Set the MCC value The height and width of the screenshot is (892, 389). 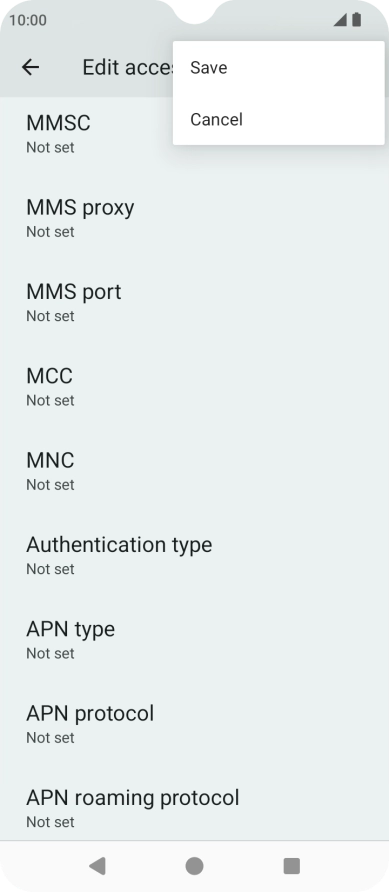click(x=194, y=386)
